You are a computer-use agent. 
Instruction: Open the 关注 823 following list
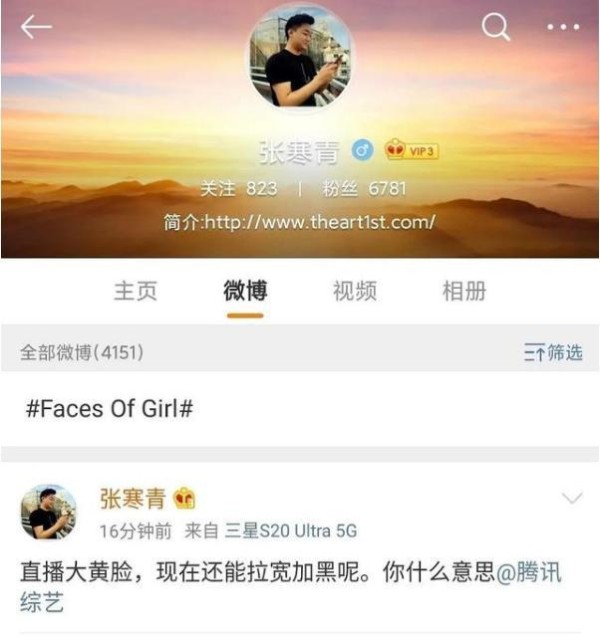tap(238, 188)
